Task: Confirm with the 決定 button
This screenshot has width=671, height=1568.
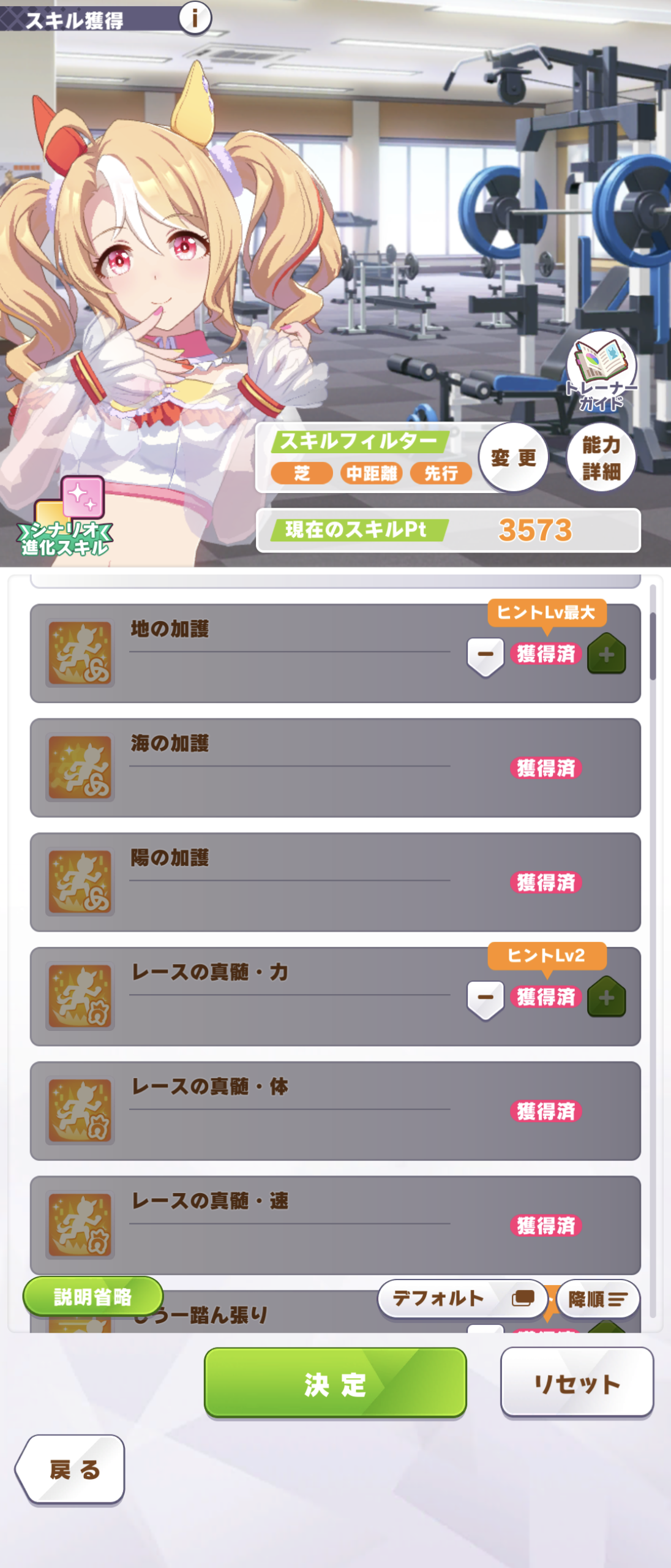Action: (335, 1382)
